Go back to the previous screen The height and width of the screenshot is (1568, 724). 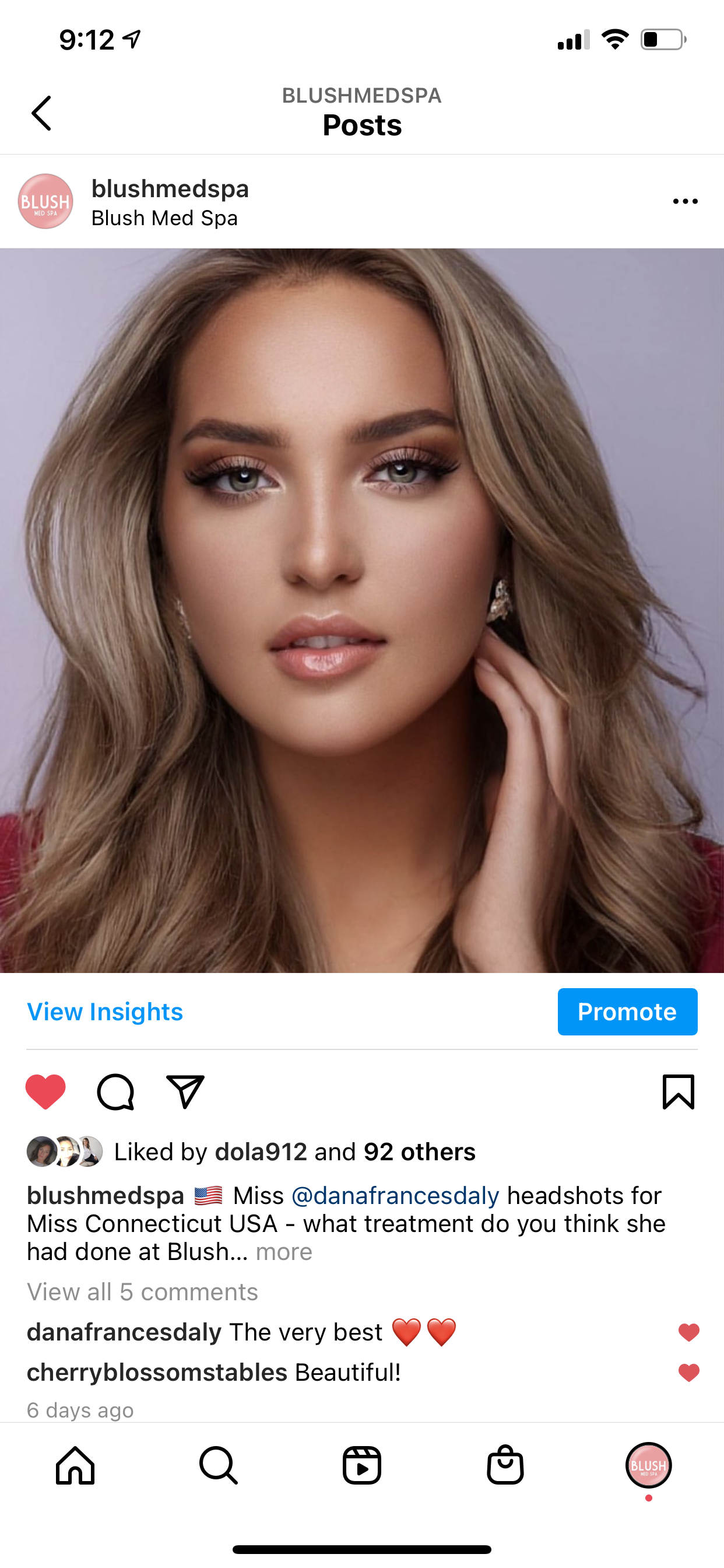pyautogui.click(x=41, y=113)
